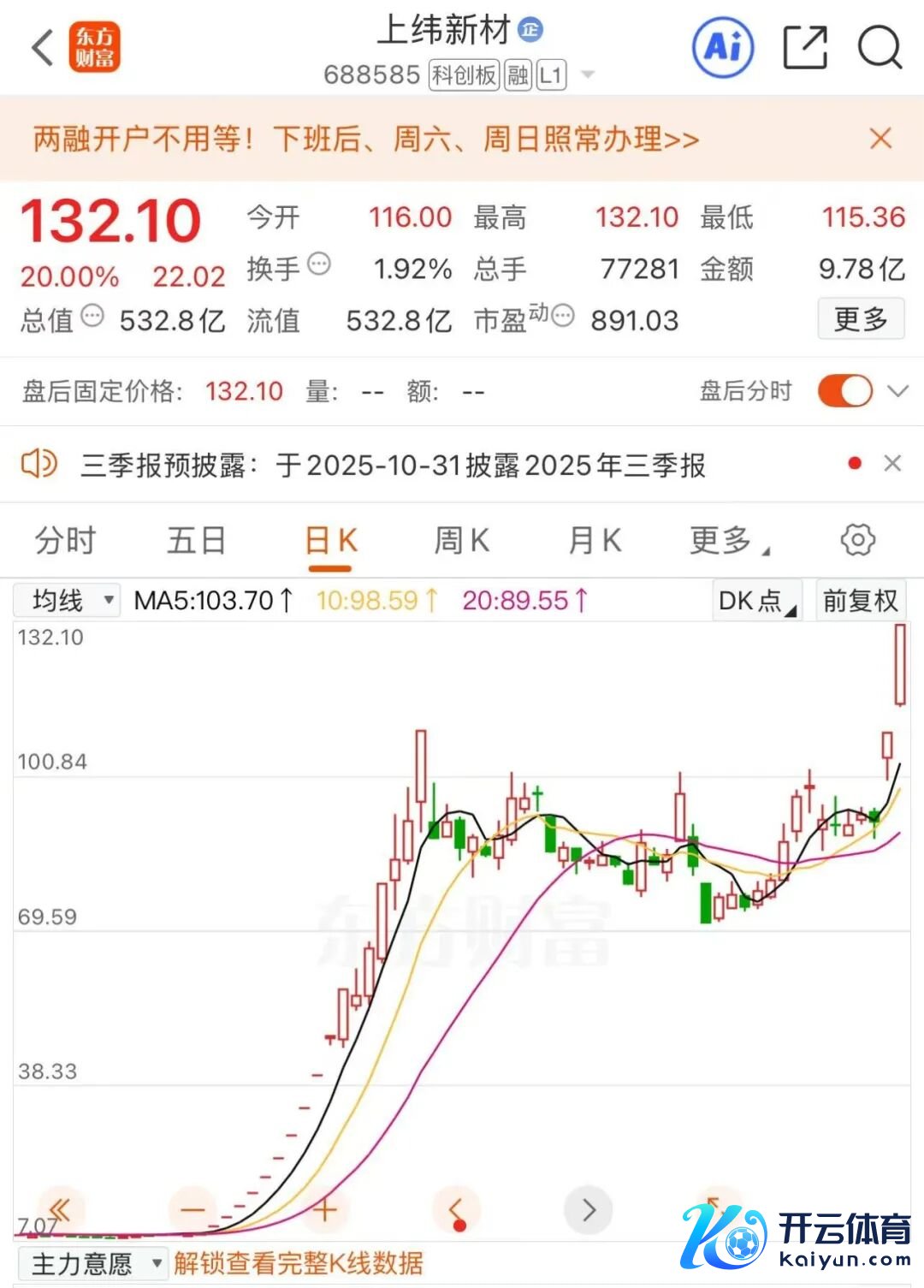Open the DK点 option
Image resolution: width=924 pixels, height=1288 pixels.
[x=756, y=601]
